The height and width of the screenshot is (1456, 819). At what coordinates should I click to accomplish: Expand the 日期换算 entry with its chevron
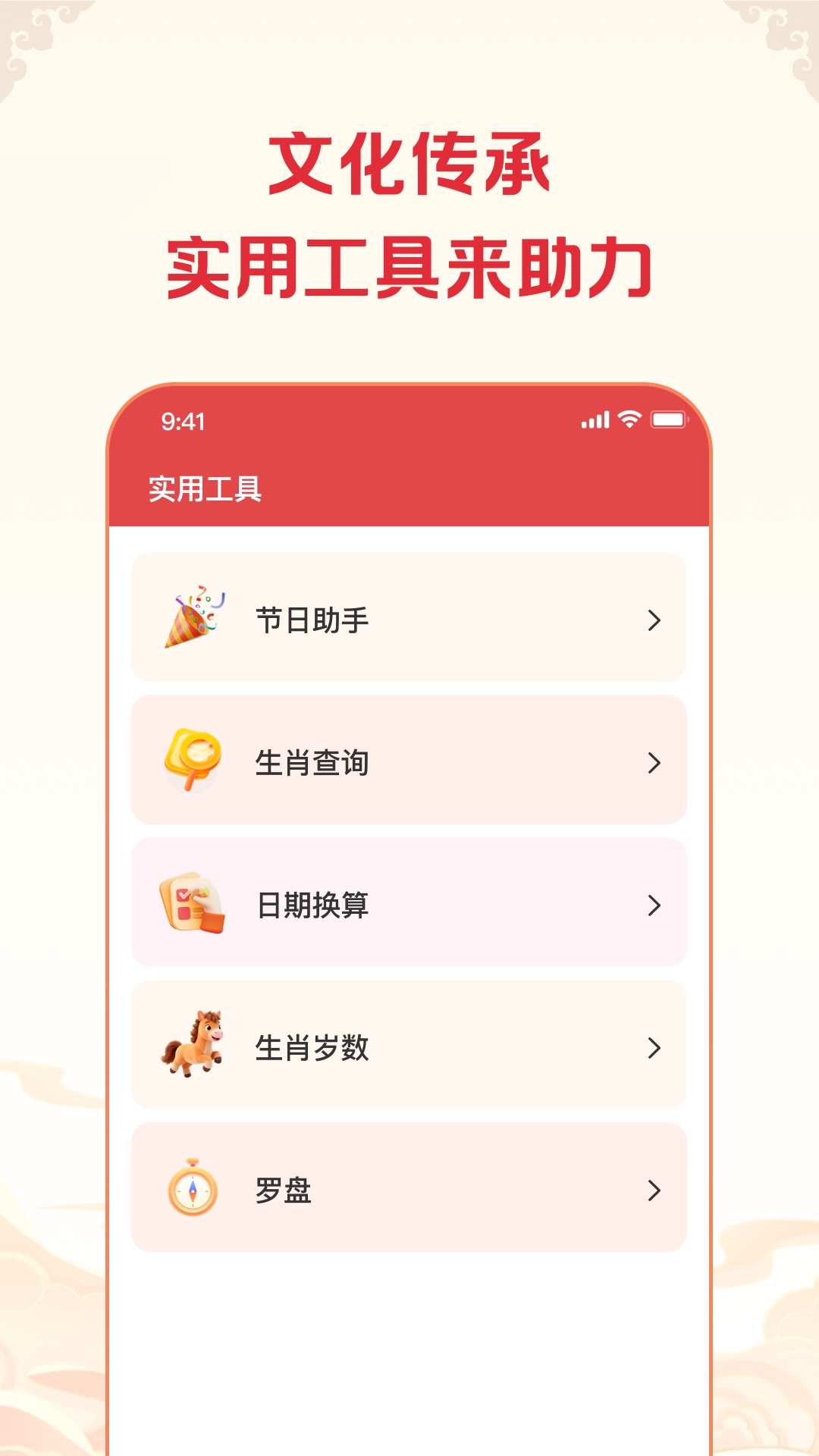coord(654,906)
